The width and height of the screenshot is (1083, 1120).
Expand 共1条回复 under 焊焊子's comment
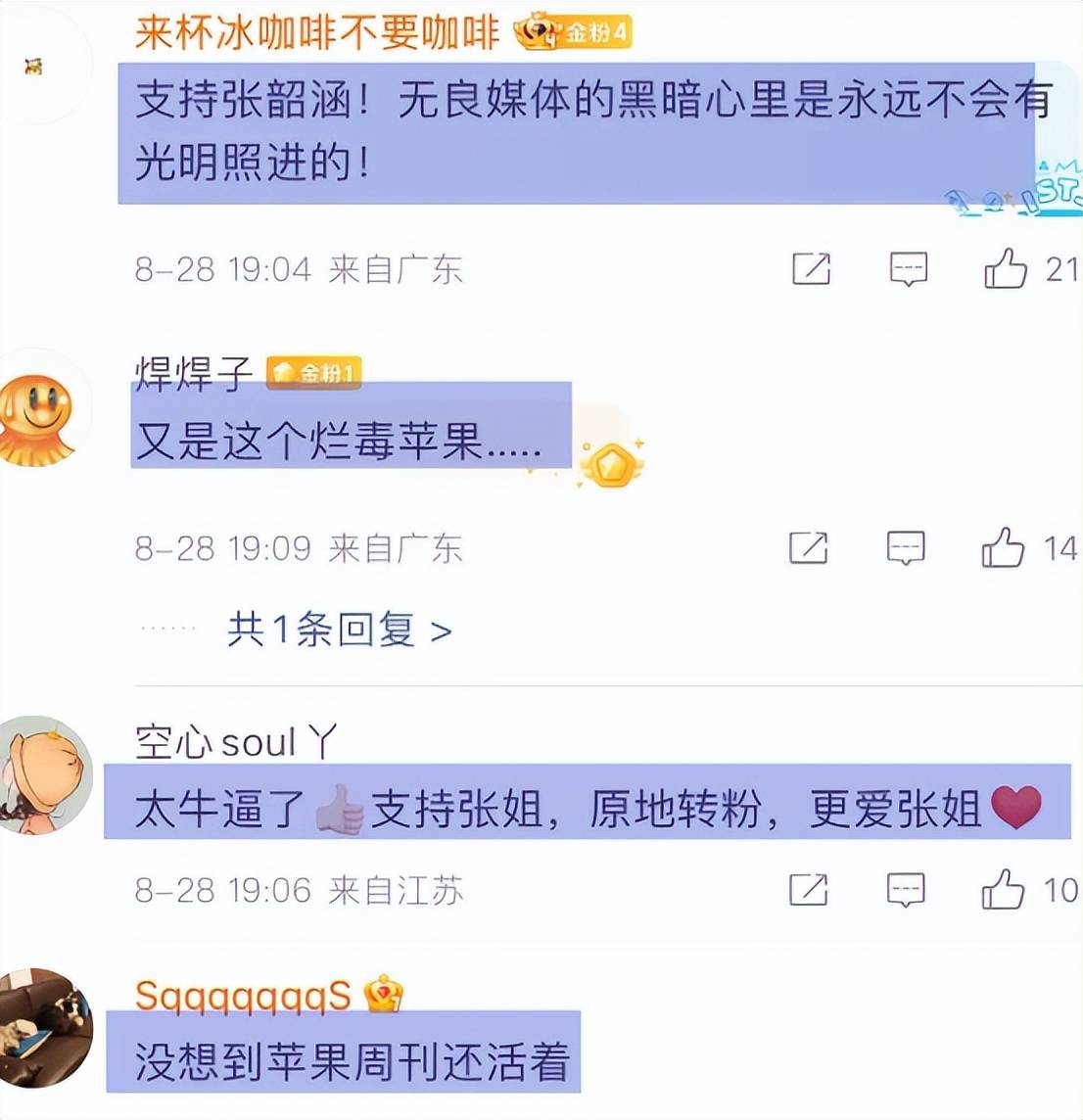click(339, 630)
